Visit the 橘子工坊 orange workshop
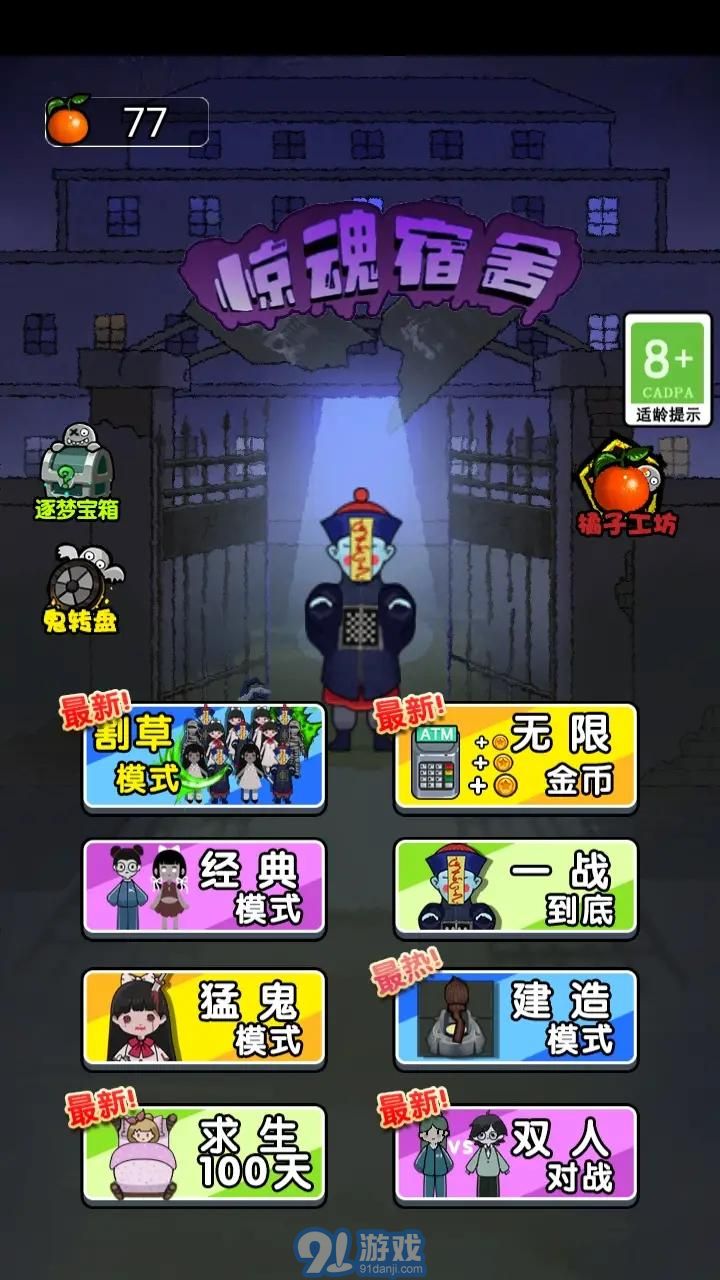This screenshot has height=1280, width=720. point(625,488)
